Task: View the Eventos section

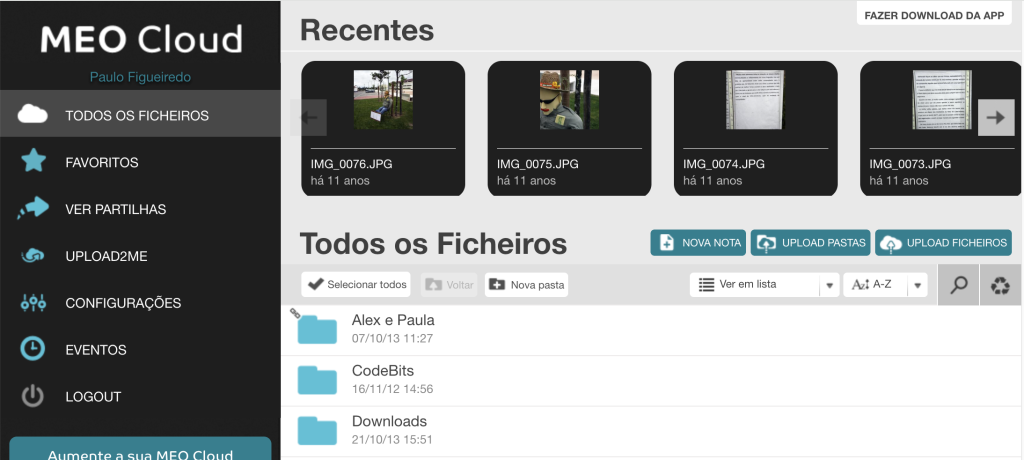Action: click(x=95, y=350)
